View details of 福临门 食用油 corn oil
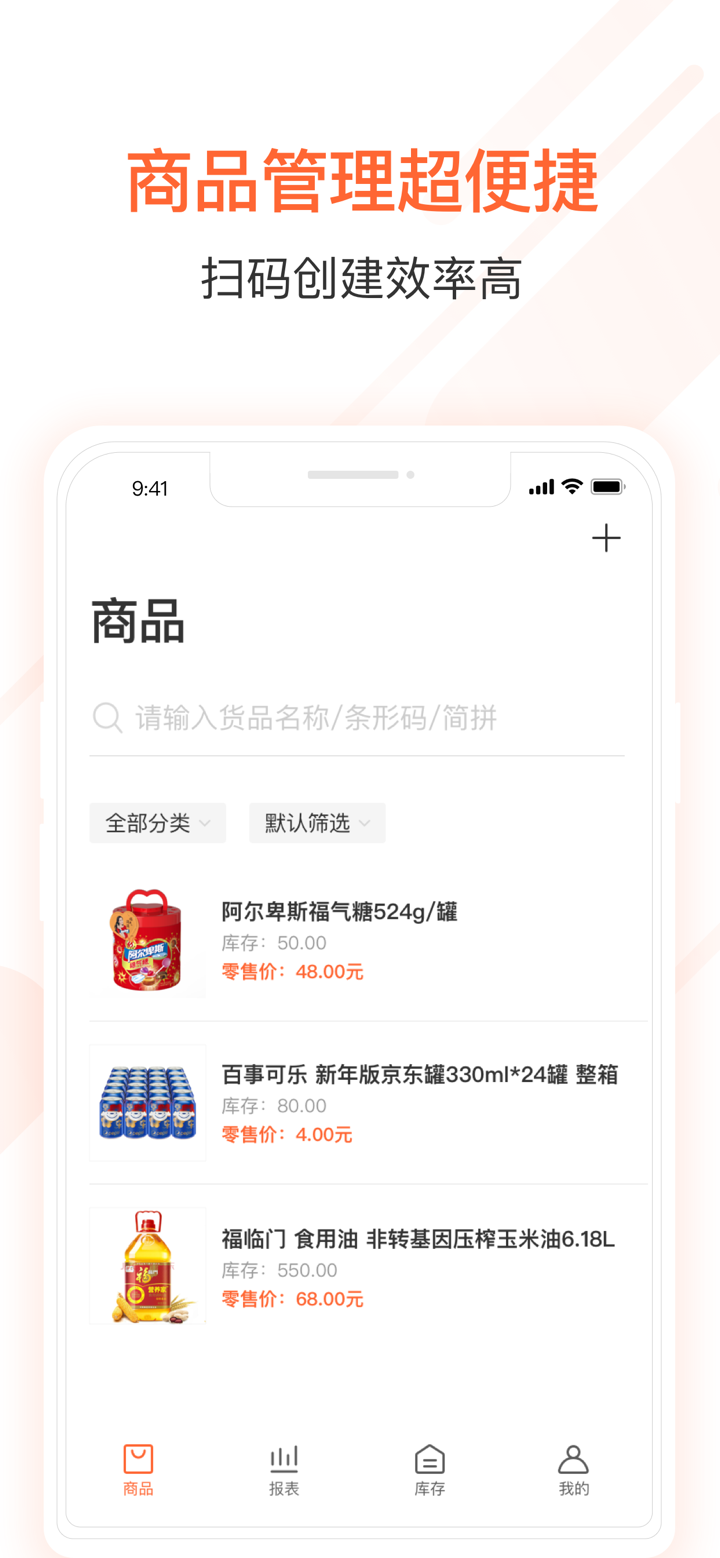 pyautogui.click(x=400, y=1265)
